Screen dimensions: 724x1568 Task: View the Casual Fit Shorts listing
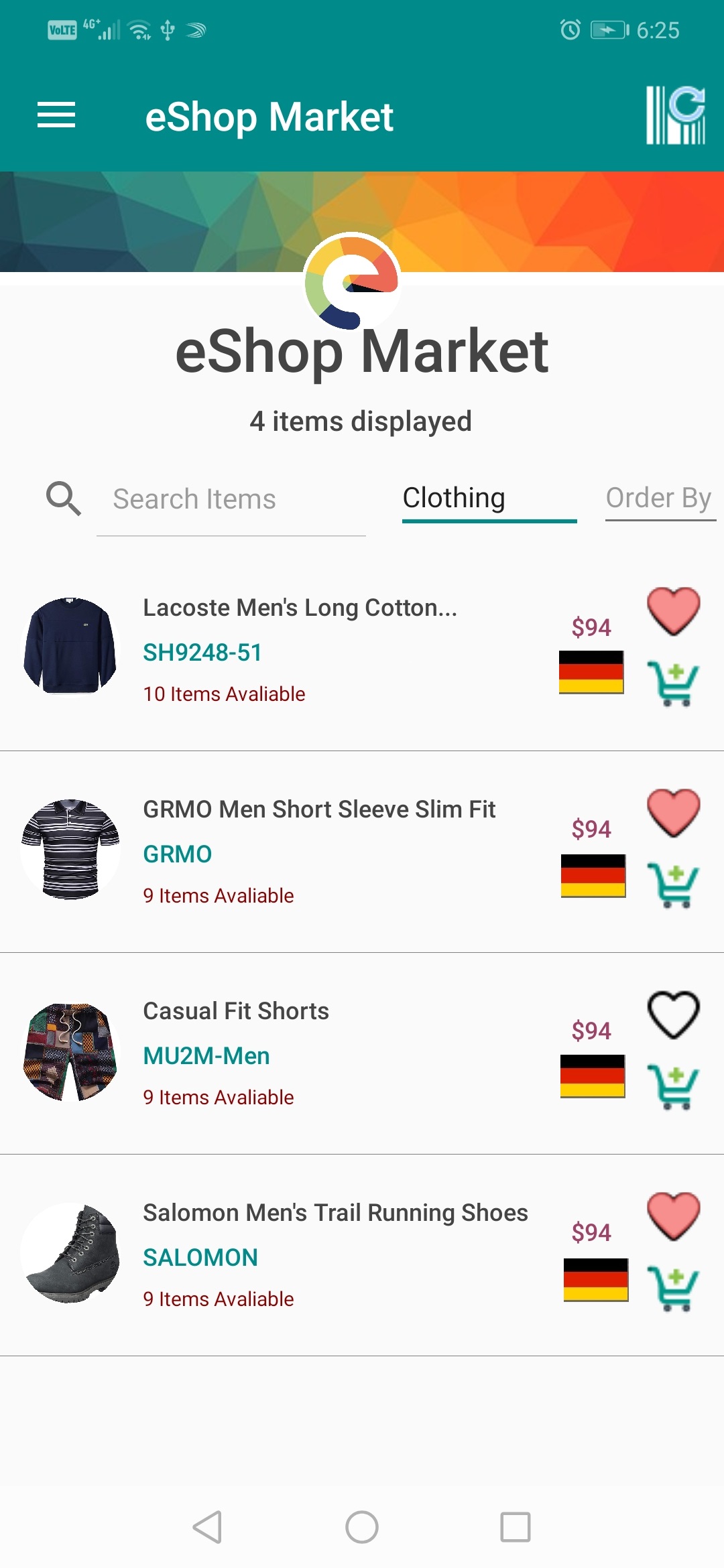[236, 1011]
